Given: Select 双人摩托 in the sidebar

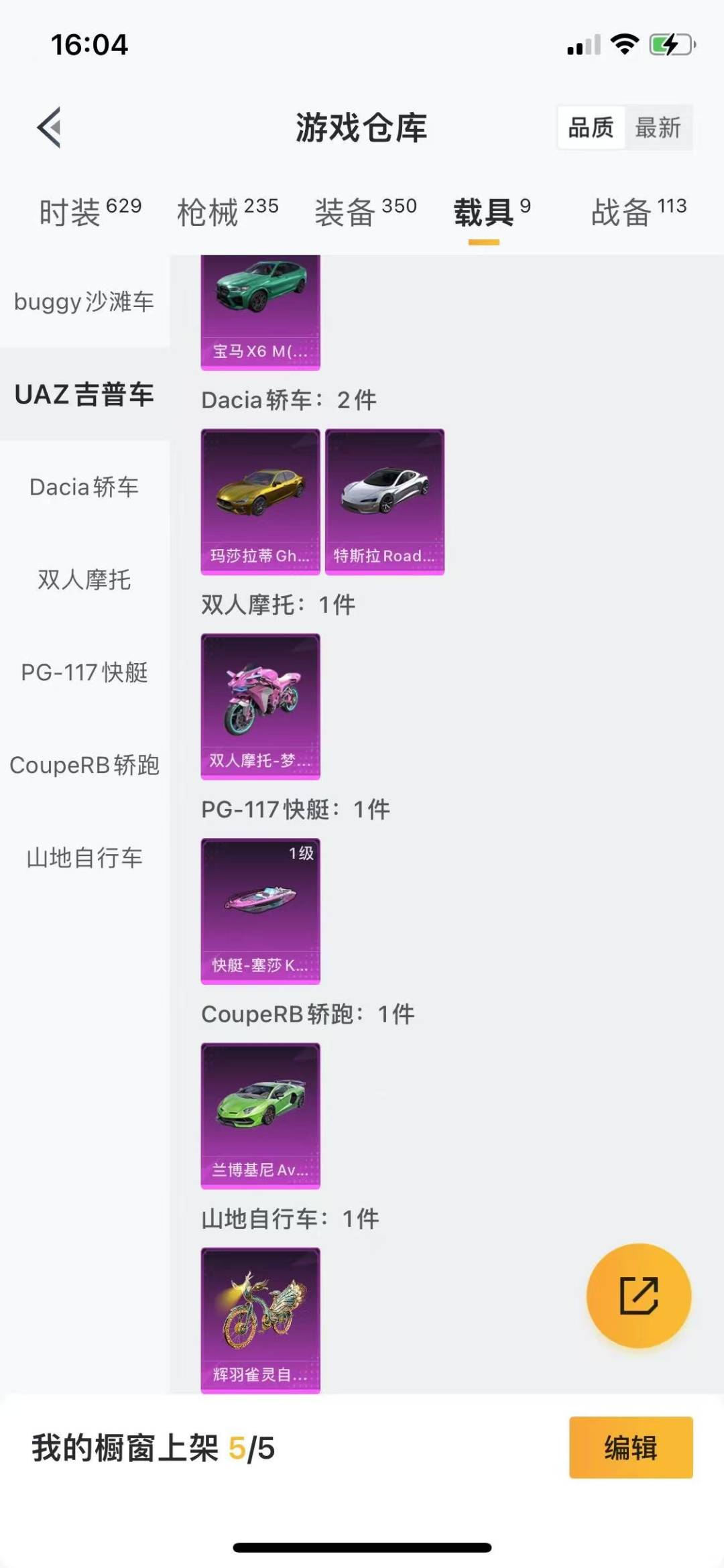Looking at the screenshot, I should [x=84, y=579].
